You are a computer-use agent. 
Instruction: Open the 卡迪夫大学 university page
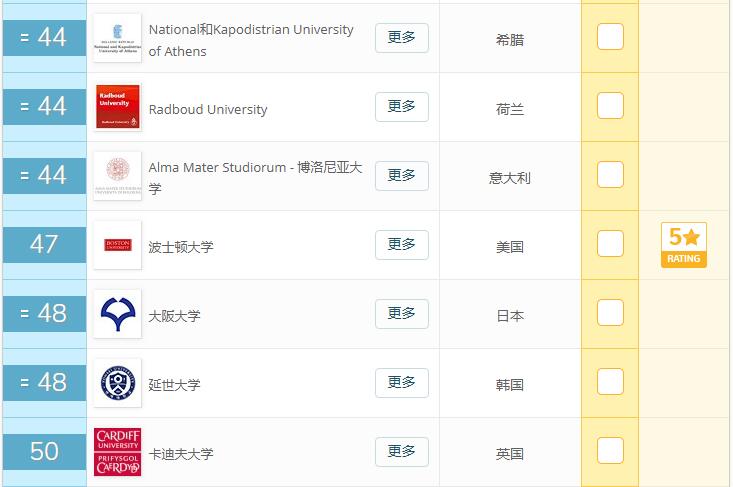point(180,454)
